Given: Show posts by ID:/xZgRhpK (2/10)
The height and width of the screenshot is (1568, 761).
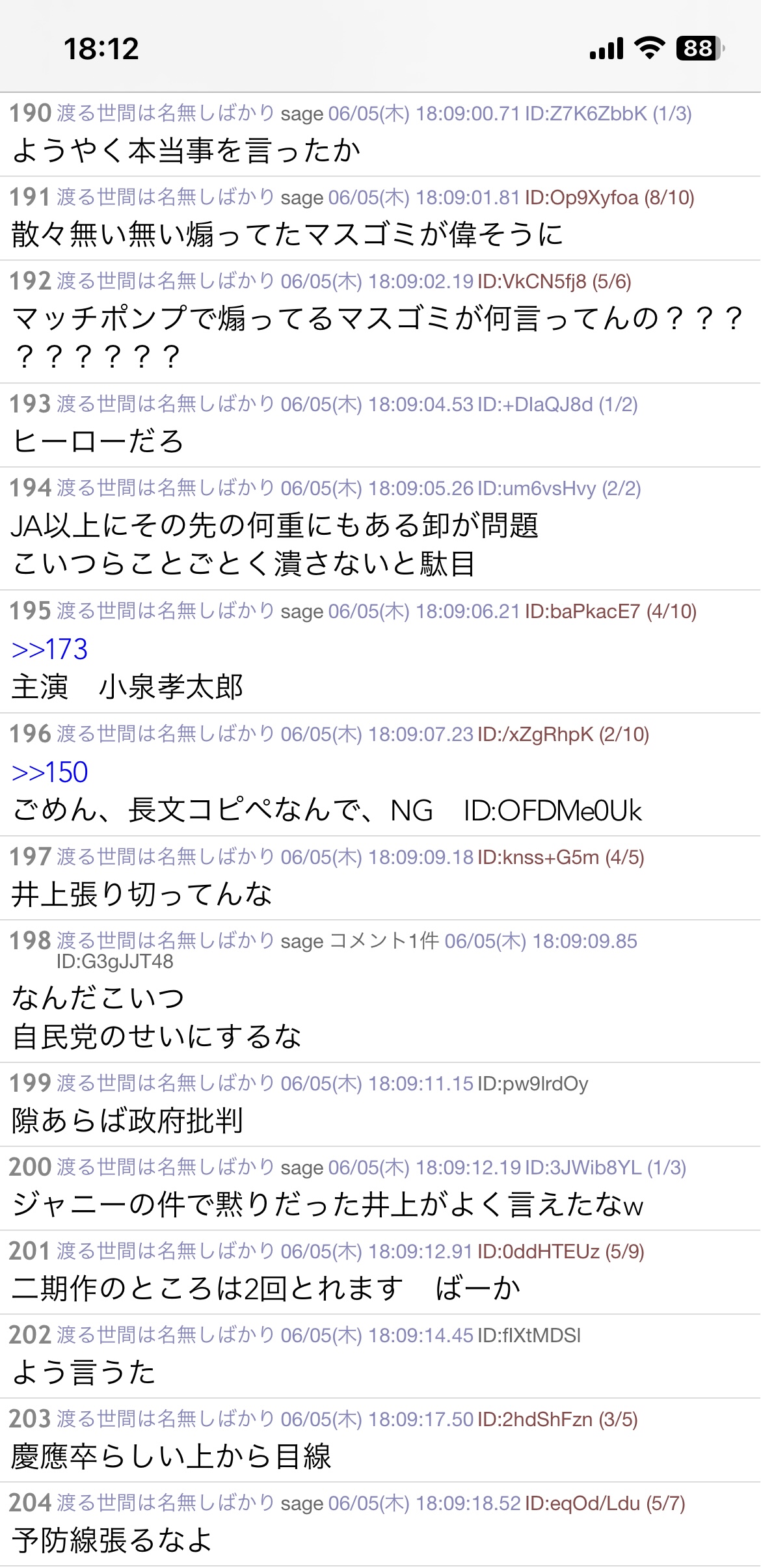Looking at the screenshot, I should [563, 734].
